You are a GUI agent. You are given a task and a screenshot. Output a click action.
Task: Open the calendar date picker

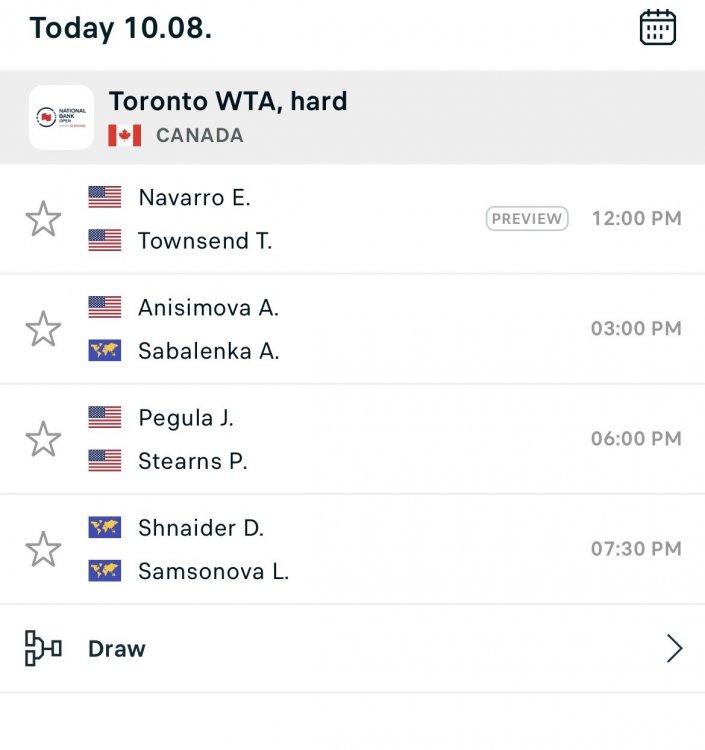click(657, 28)
